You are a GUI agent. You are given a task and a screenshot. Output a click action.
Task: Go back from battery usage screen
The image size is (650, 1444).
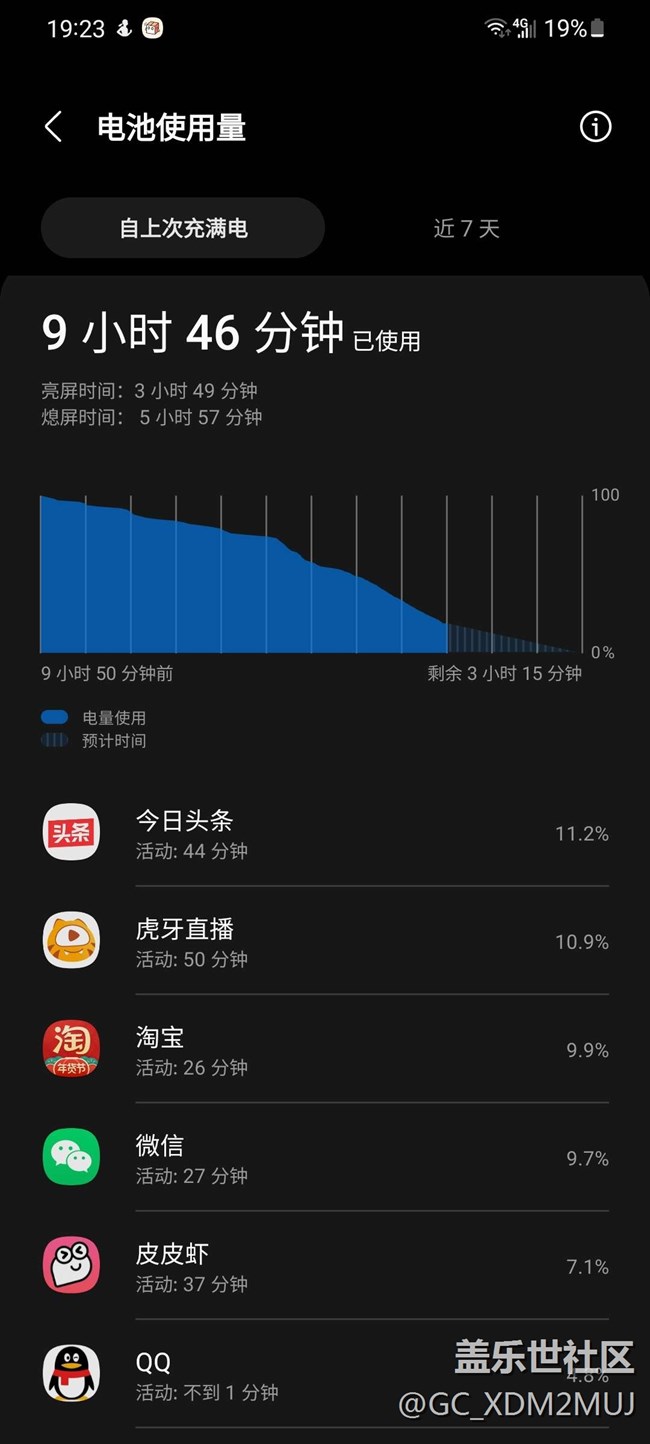(x=54, y=127)
